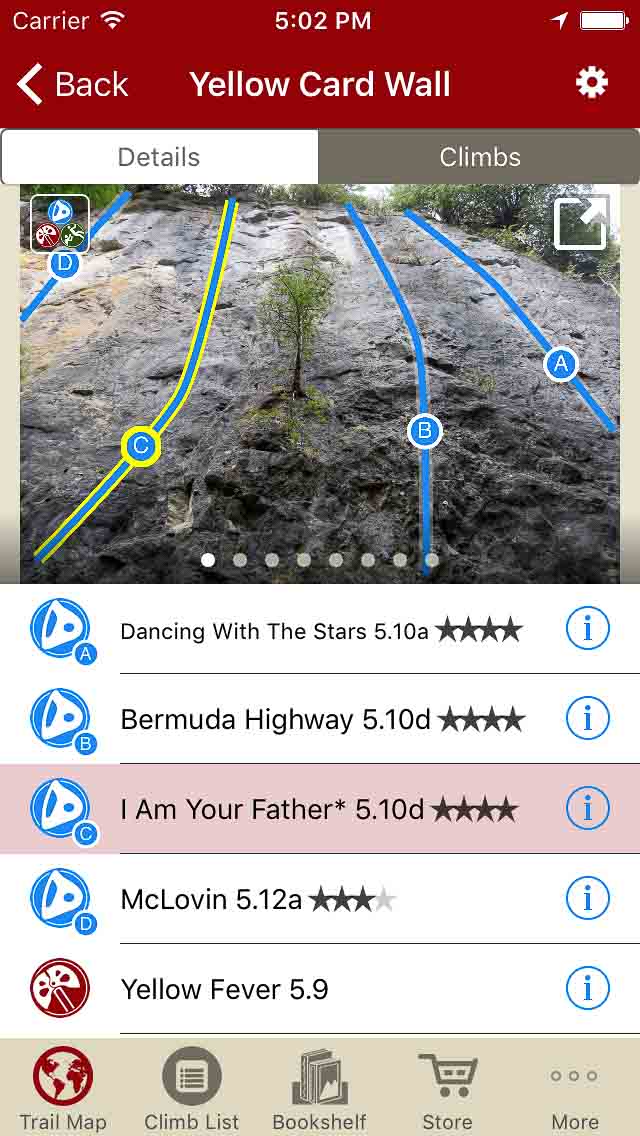Switch to the Climbs tab
The width and height of the screenshot is (640, 1136).
click(479, 157)
